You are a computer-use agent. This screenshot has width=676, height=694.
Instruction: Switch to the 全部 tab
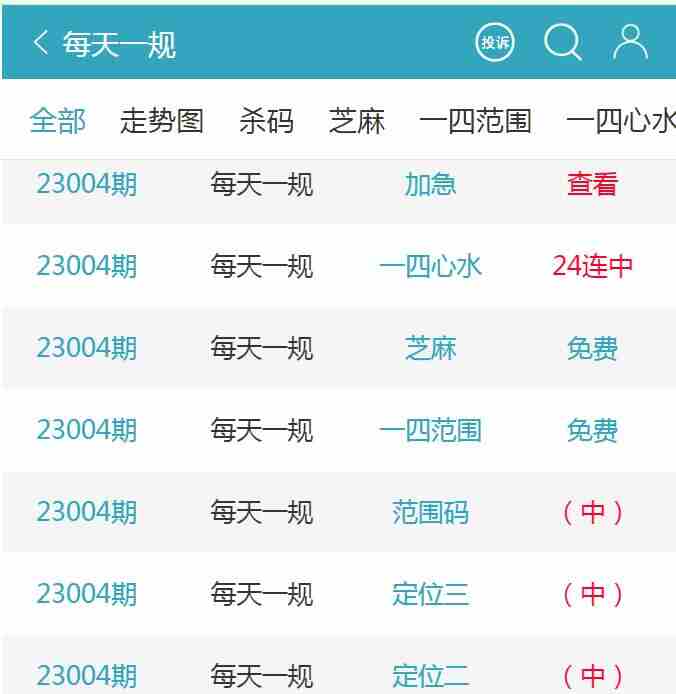click(x=58, y=121)
